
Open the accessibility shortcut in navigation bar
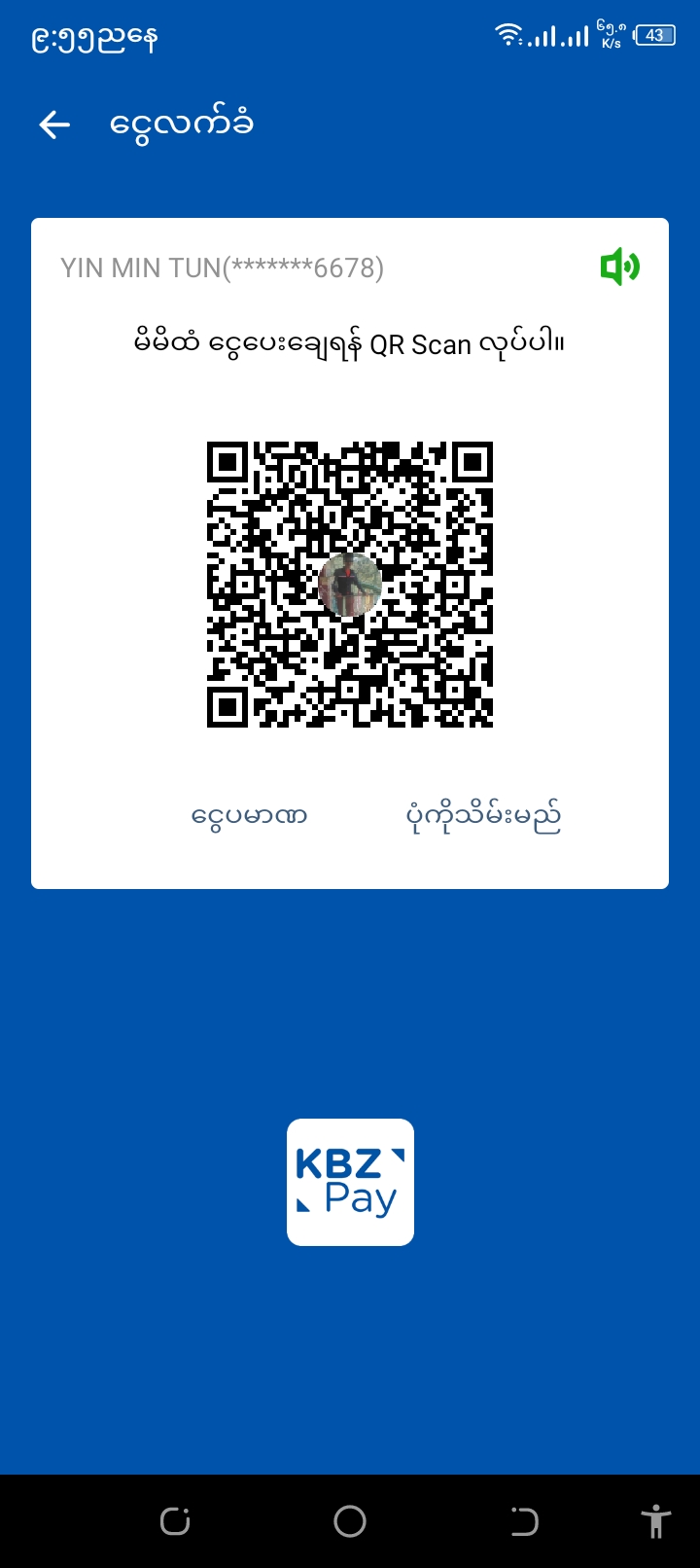[656, 1520]
